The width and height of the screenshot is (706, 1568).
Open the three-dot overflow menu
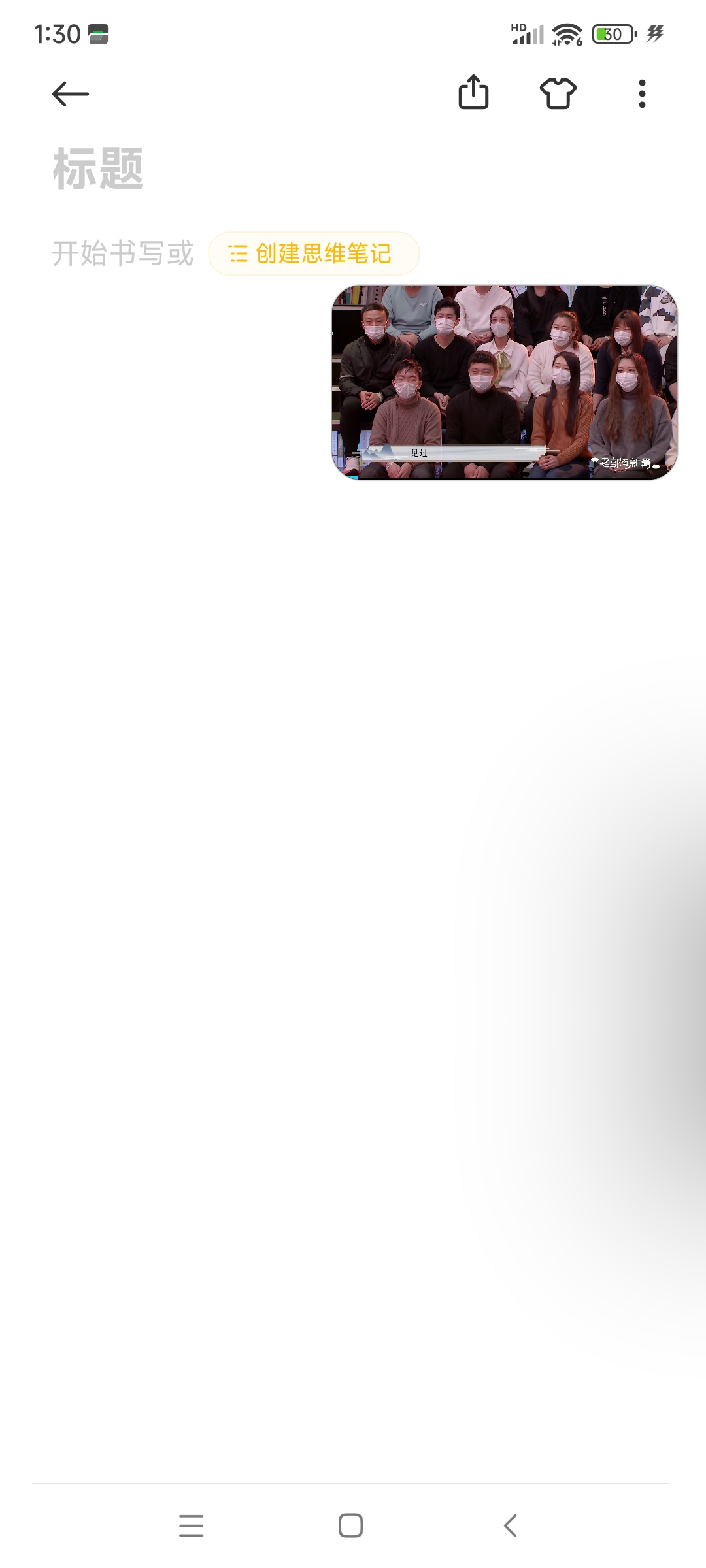click(x=642, y=93)
